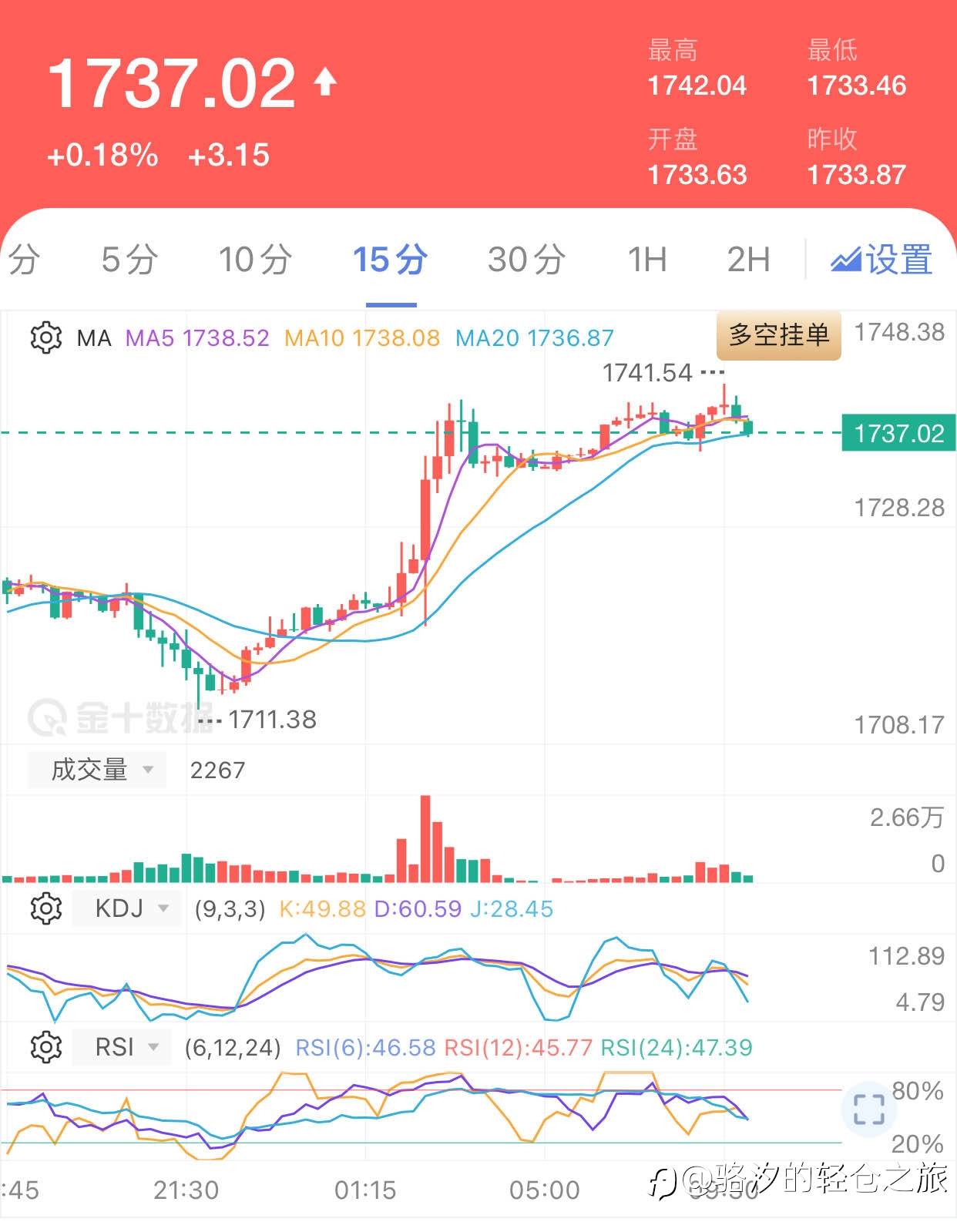Expand the 成交量 dropdown

[97, 770]
